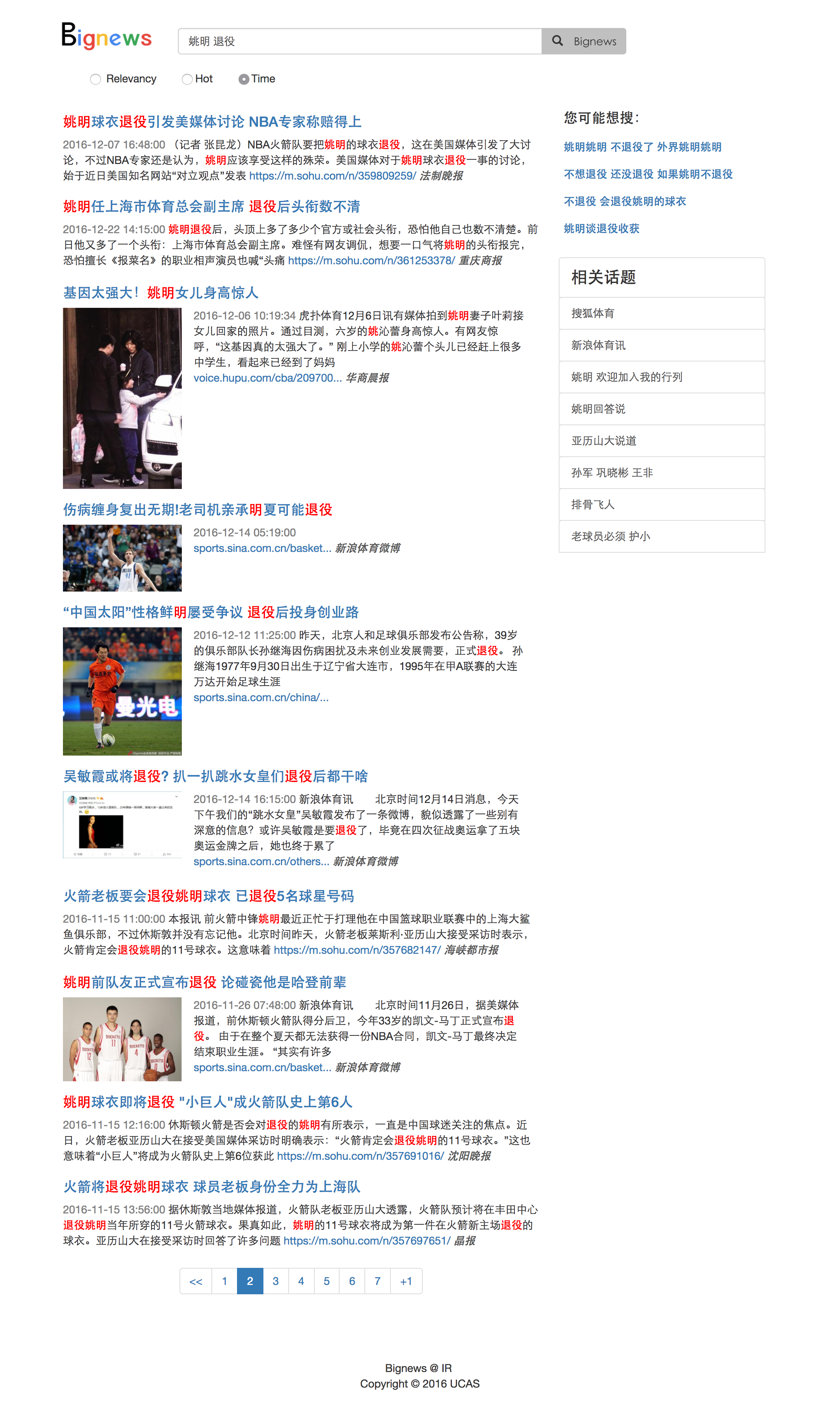This screenshot has width=840, height=1407.
Task: Tap the search box containing 姚明 退役
Action: (x=359, y=41)
